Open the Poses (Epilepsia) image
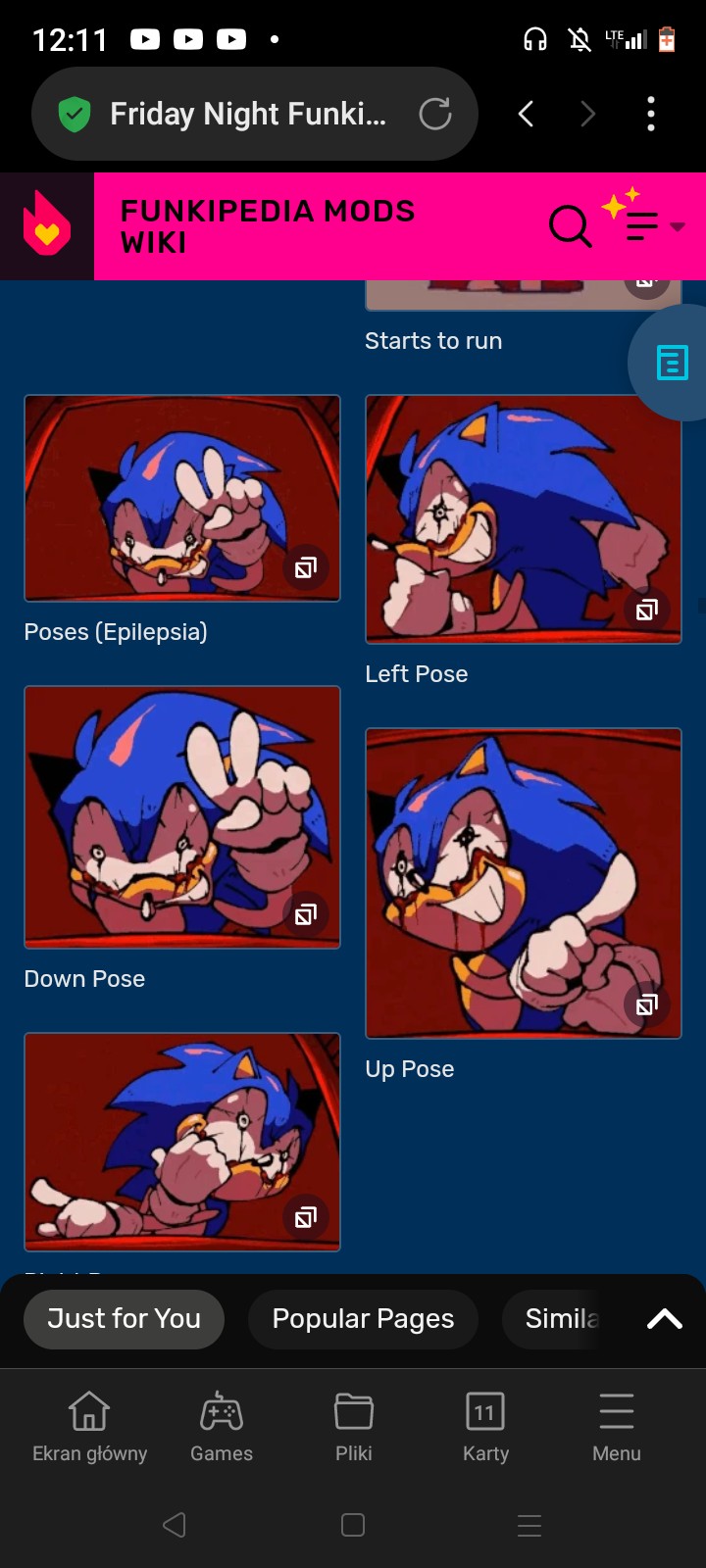 click(182, 498)
